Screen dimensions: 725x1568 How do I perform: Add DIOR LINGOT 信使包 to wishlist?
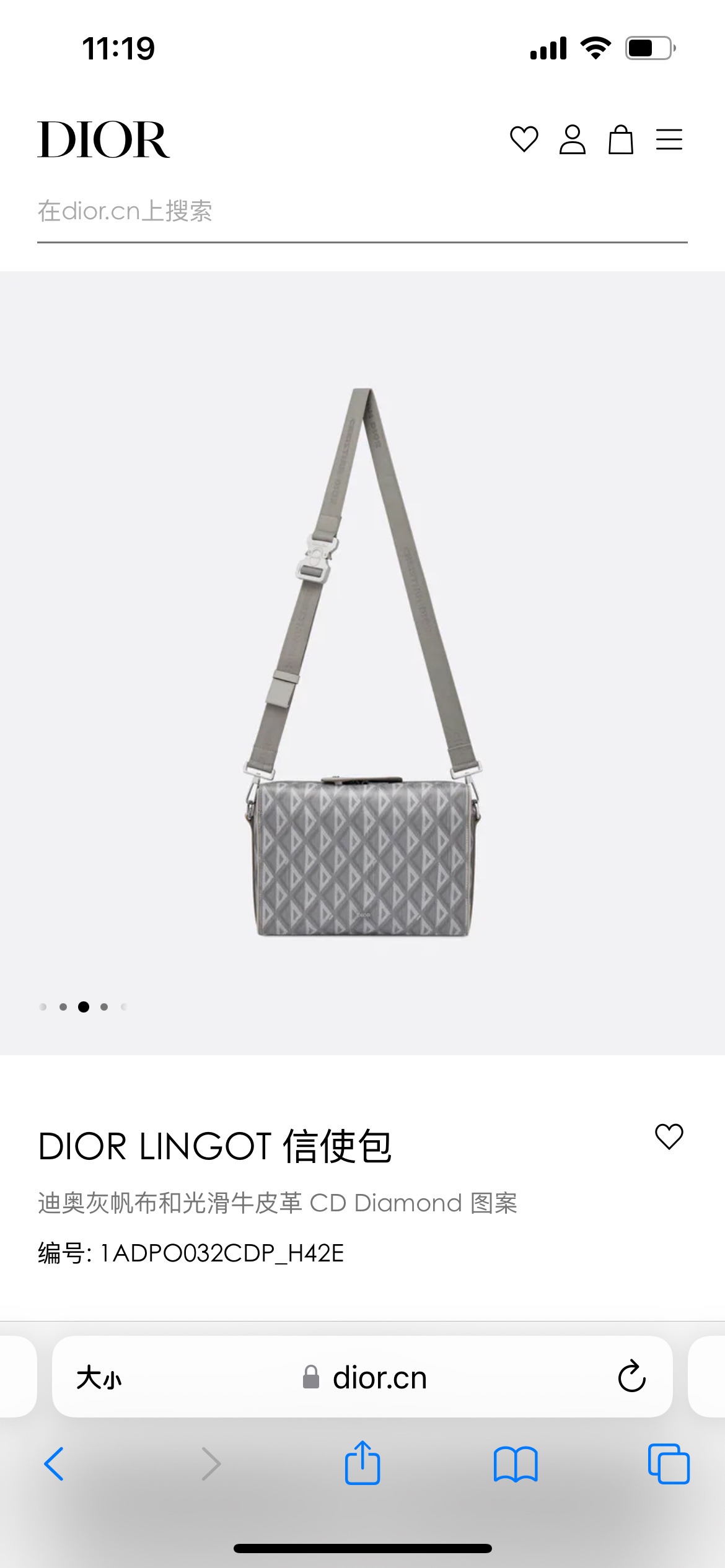point(669,1136)
